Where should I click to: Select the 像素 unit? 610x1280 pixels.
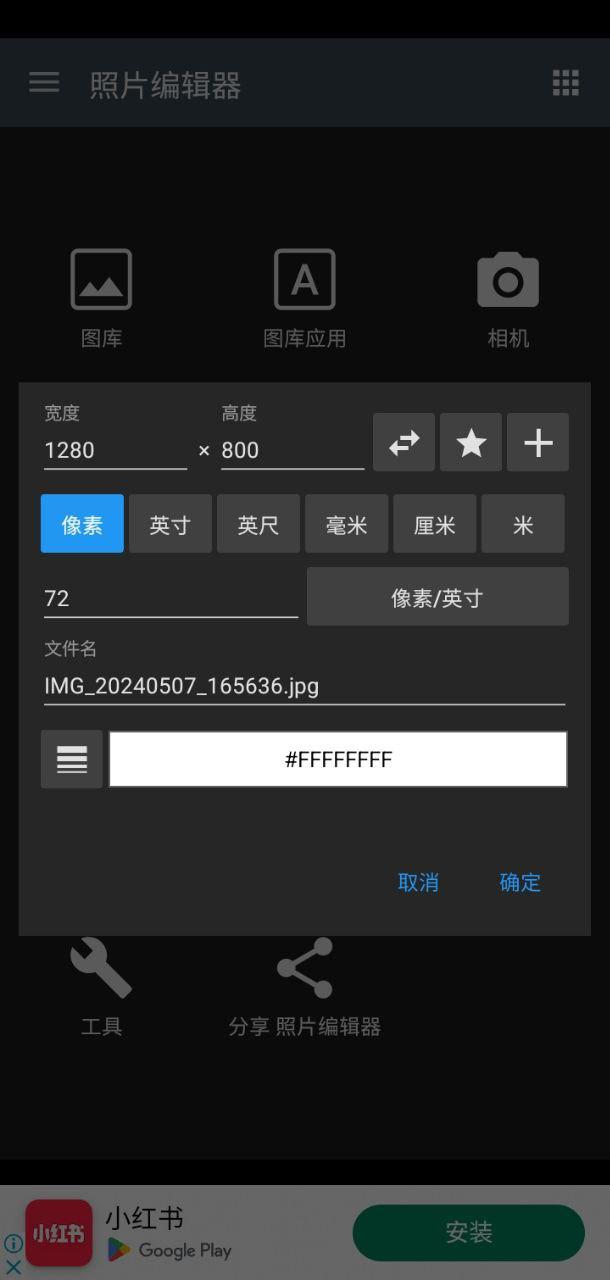[82, 524]
